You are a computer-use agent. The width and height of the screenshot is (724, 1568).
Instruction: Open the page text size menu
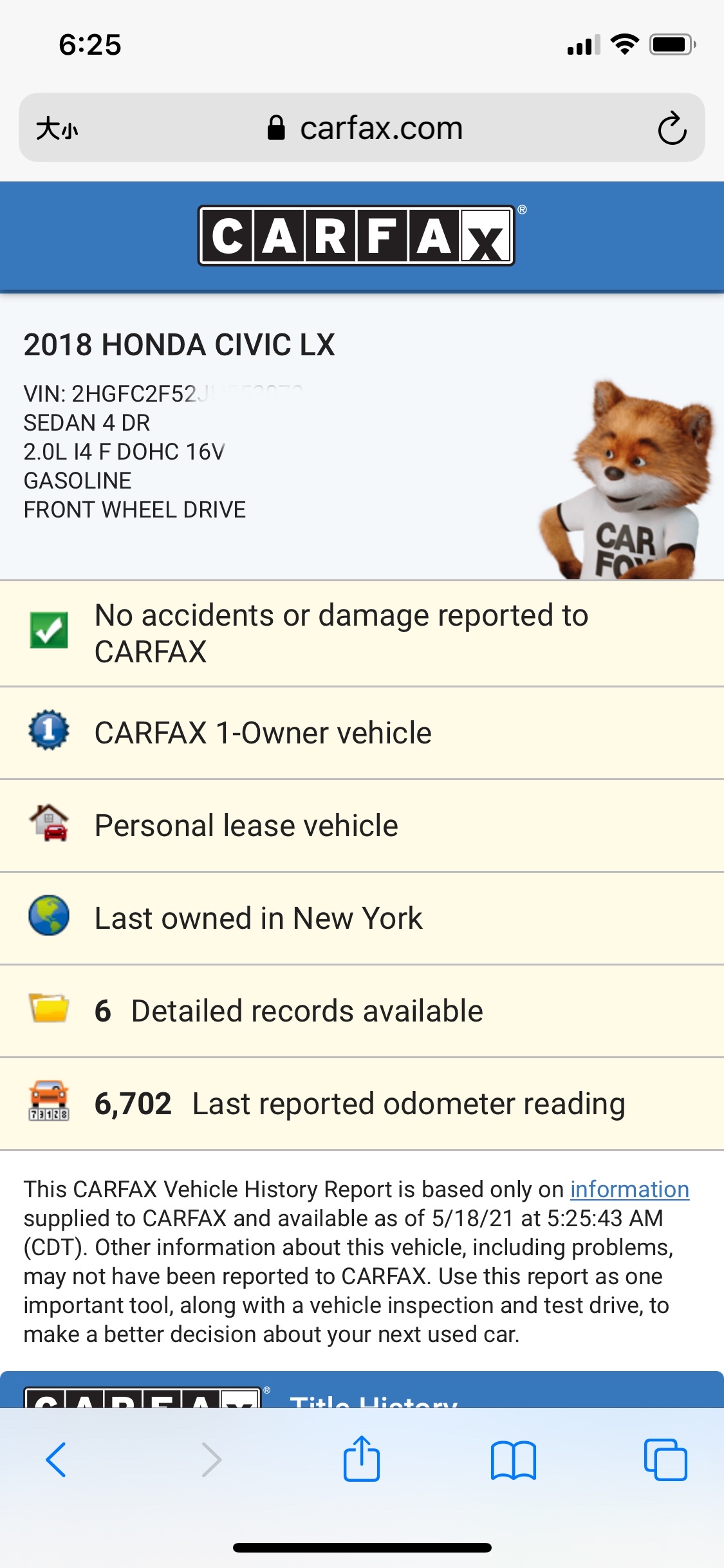(x=57, y=128)
